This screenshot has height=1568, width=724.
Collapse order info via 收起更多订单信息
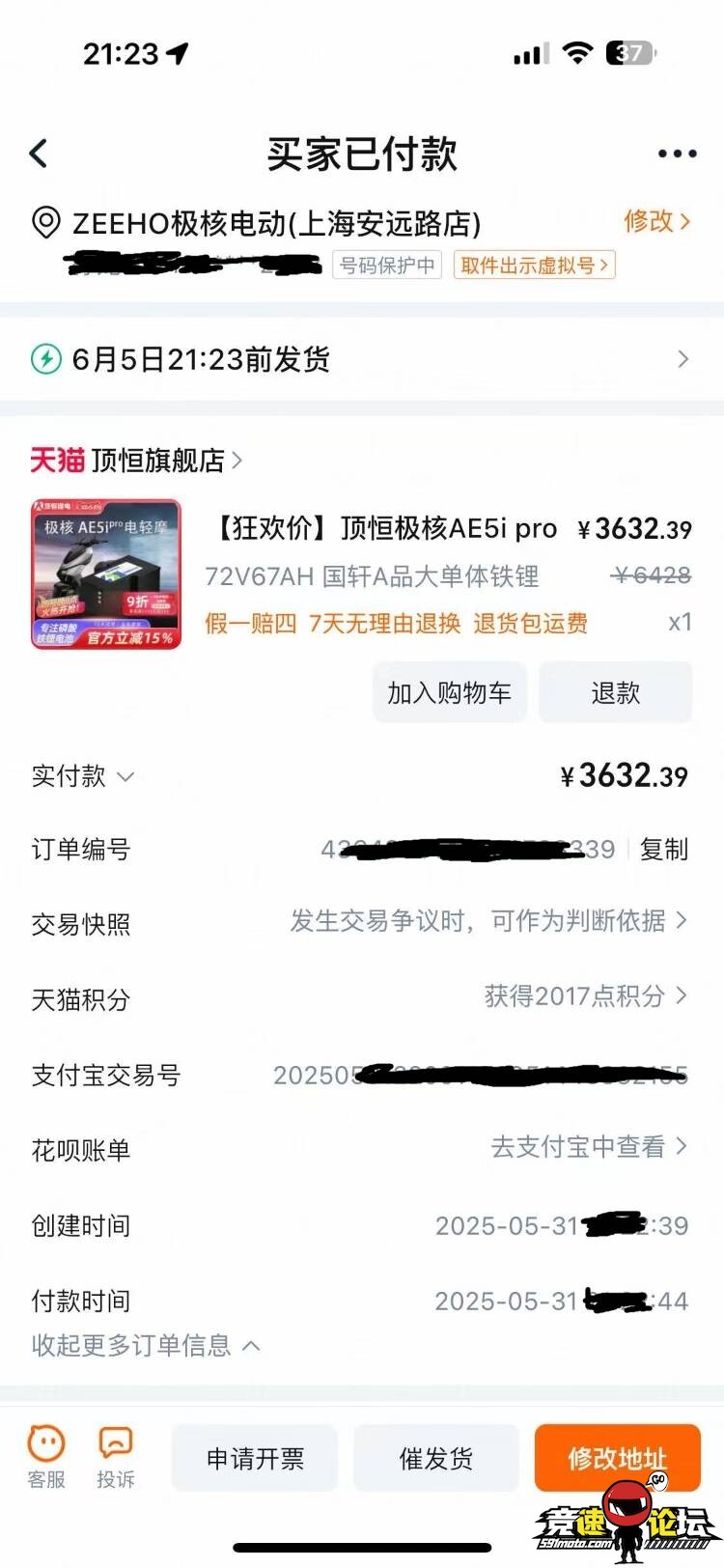(145, 1345)
